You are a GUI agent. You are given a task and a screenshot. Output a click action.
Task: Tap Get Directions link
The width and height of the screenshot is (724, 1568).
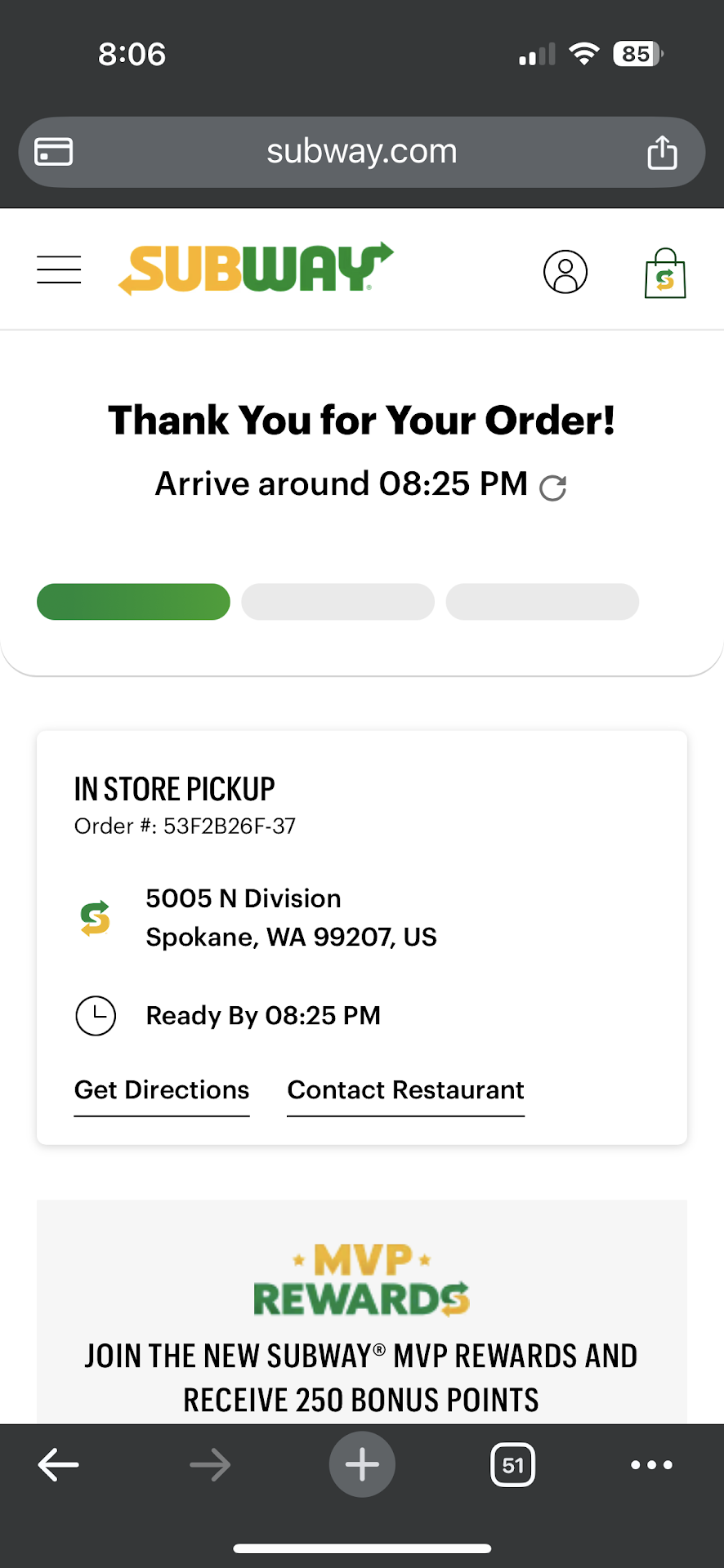tap(162, 1090)
